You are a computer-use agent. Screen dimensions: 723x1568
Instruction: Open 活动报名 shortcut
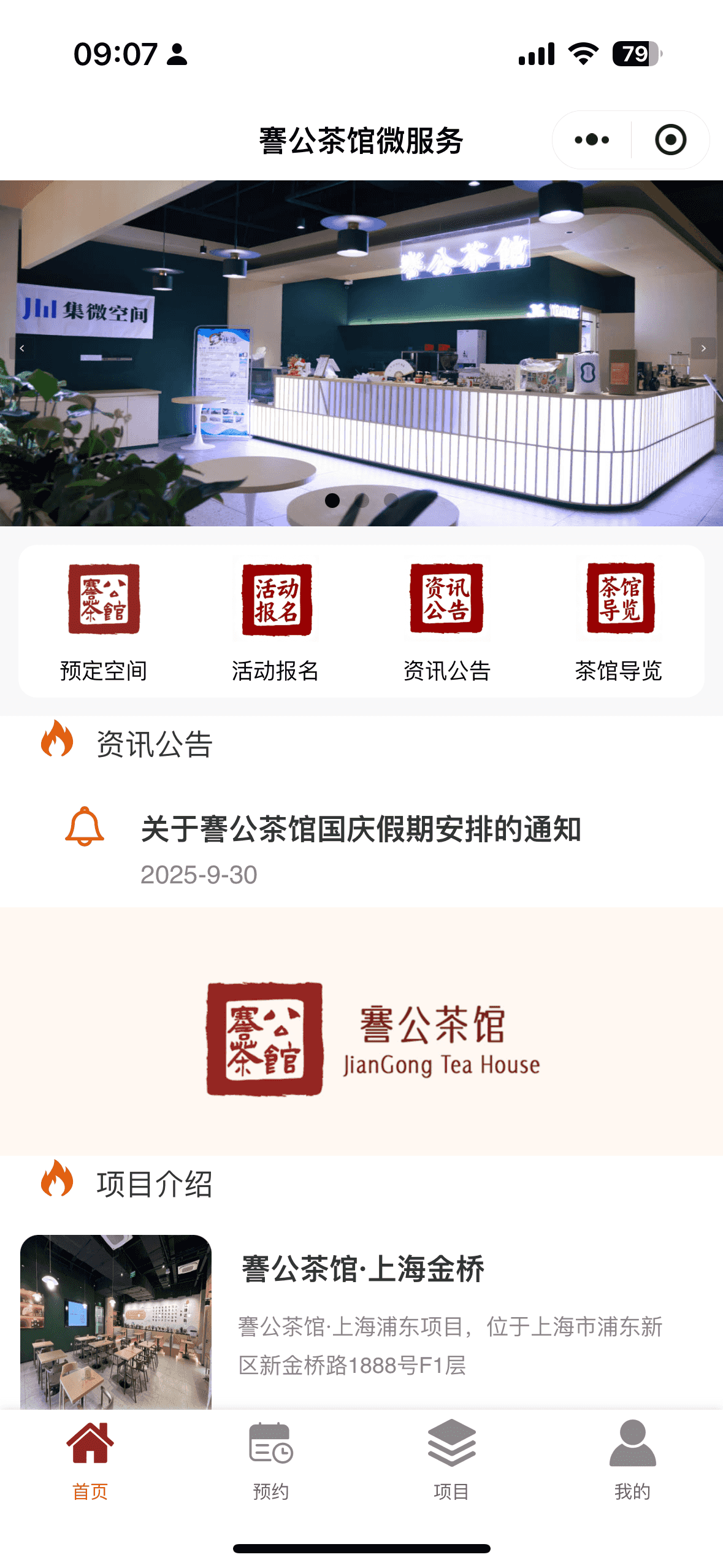[x=275, y=621]
